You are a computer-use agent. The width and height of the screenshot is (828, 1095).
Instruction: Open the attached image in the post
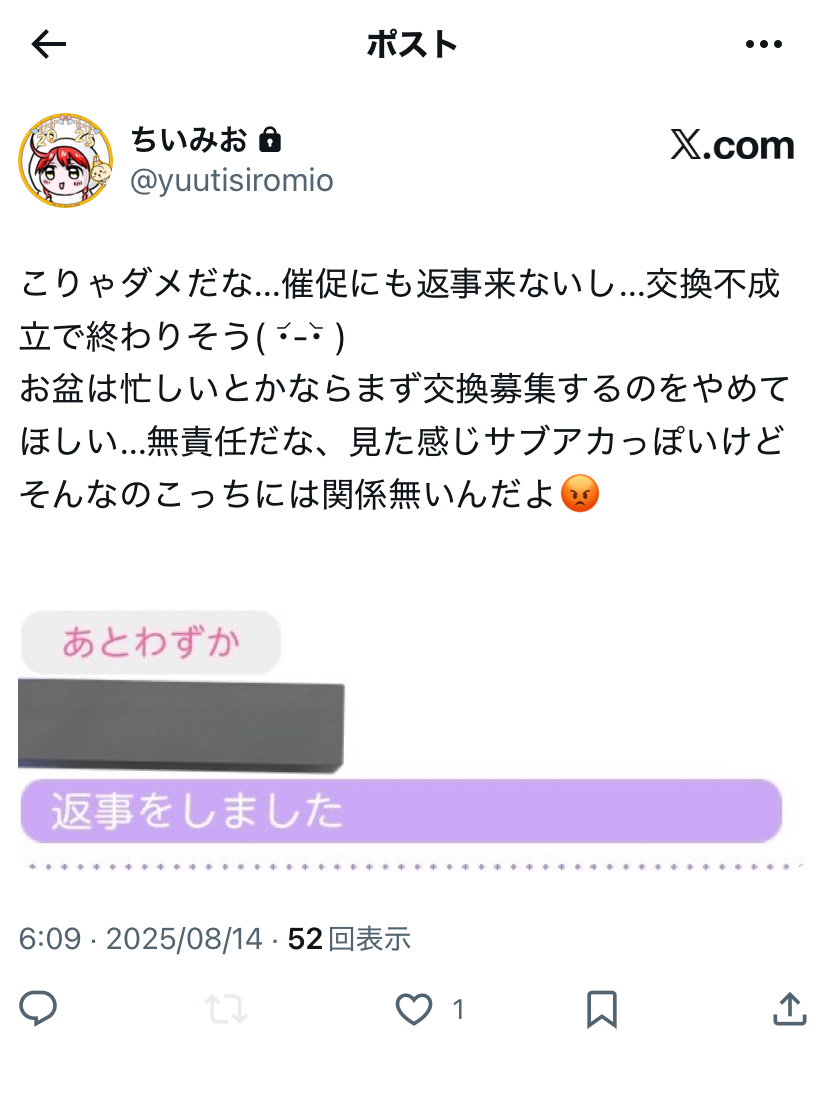coord(400,740)
